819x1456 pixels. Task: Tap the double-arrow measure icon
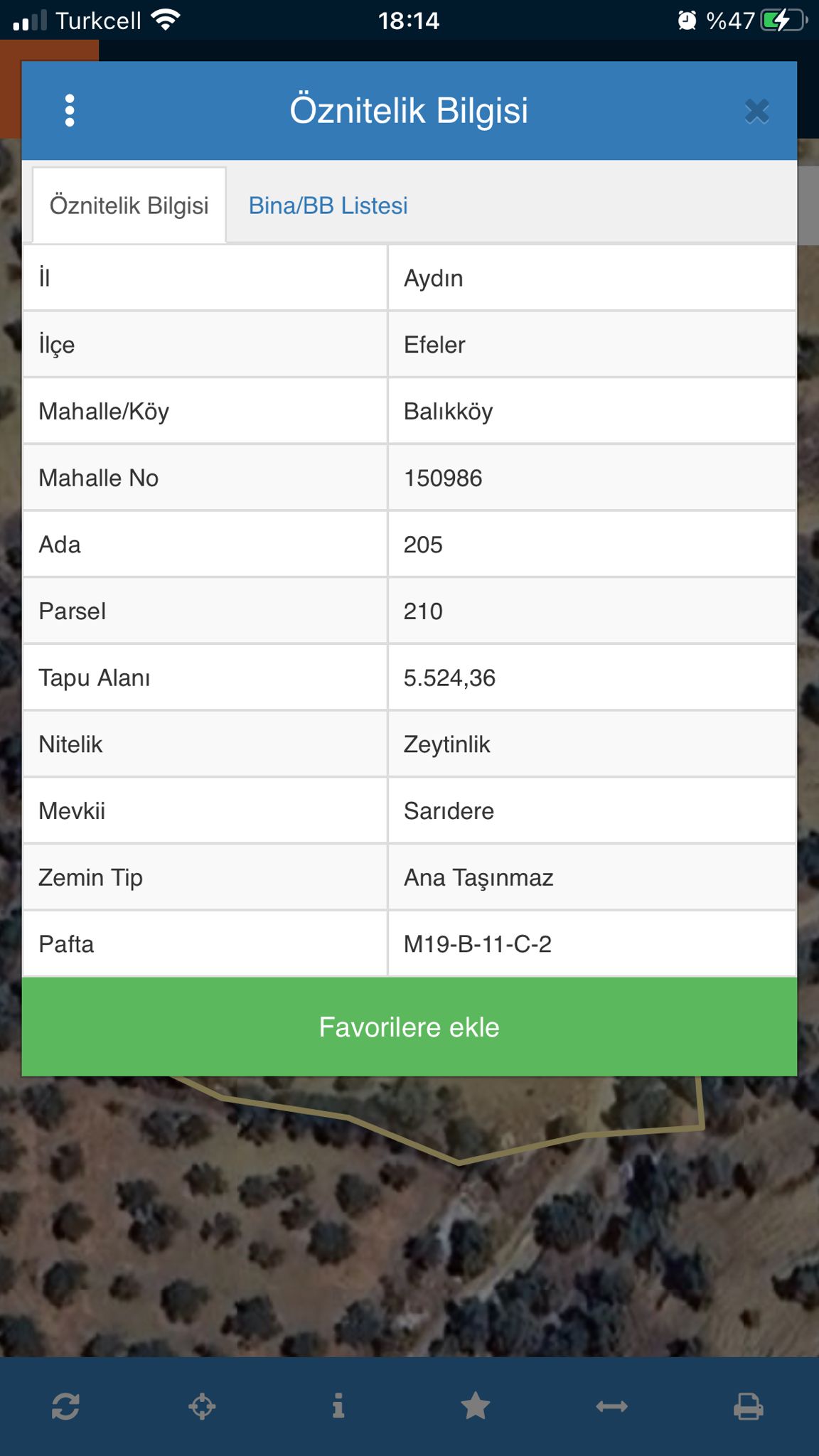click(611, 1406)
